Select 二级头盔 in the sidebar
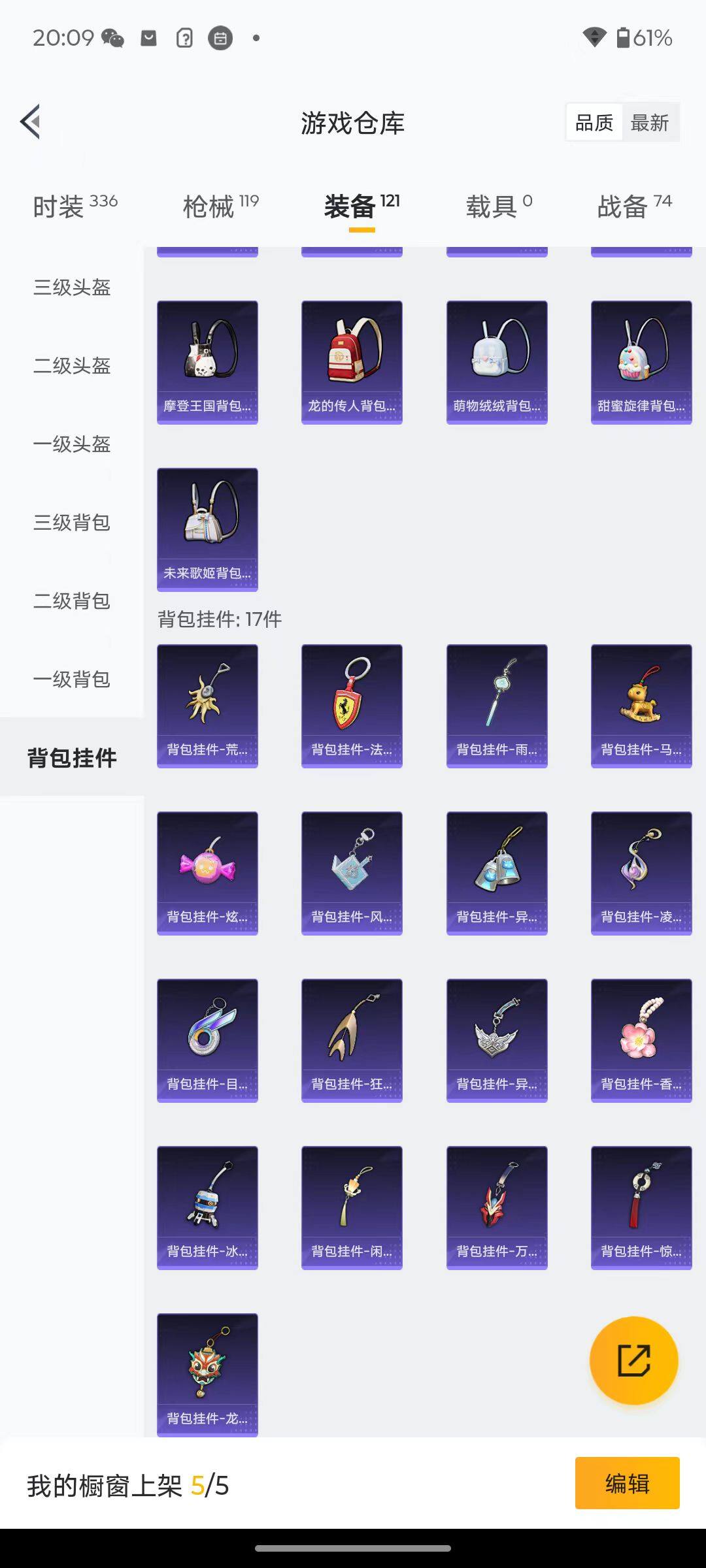706x1568 pixels. point(72,366)
